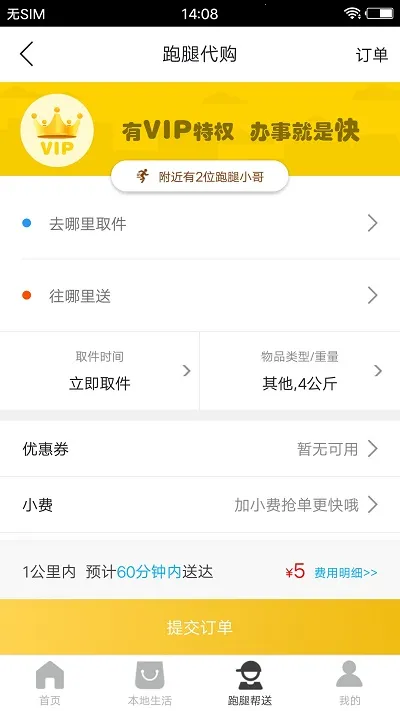
Task: Add a tip via the 小费 row
Action: pyautogui.click(x=200, y=505)
